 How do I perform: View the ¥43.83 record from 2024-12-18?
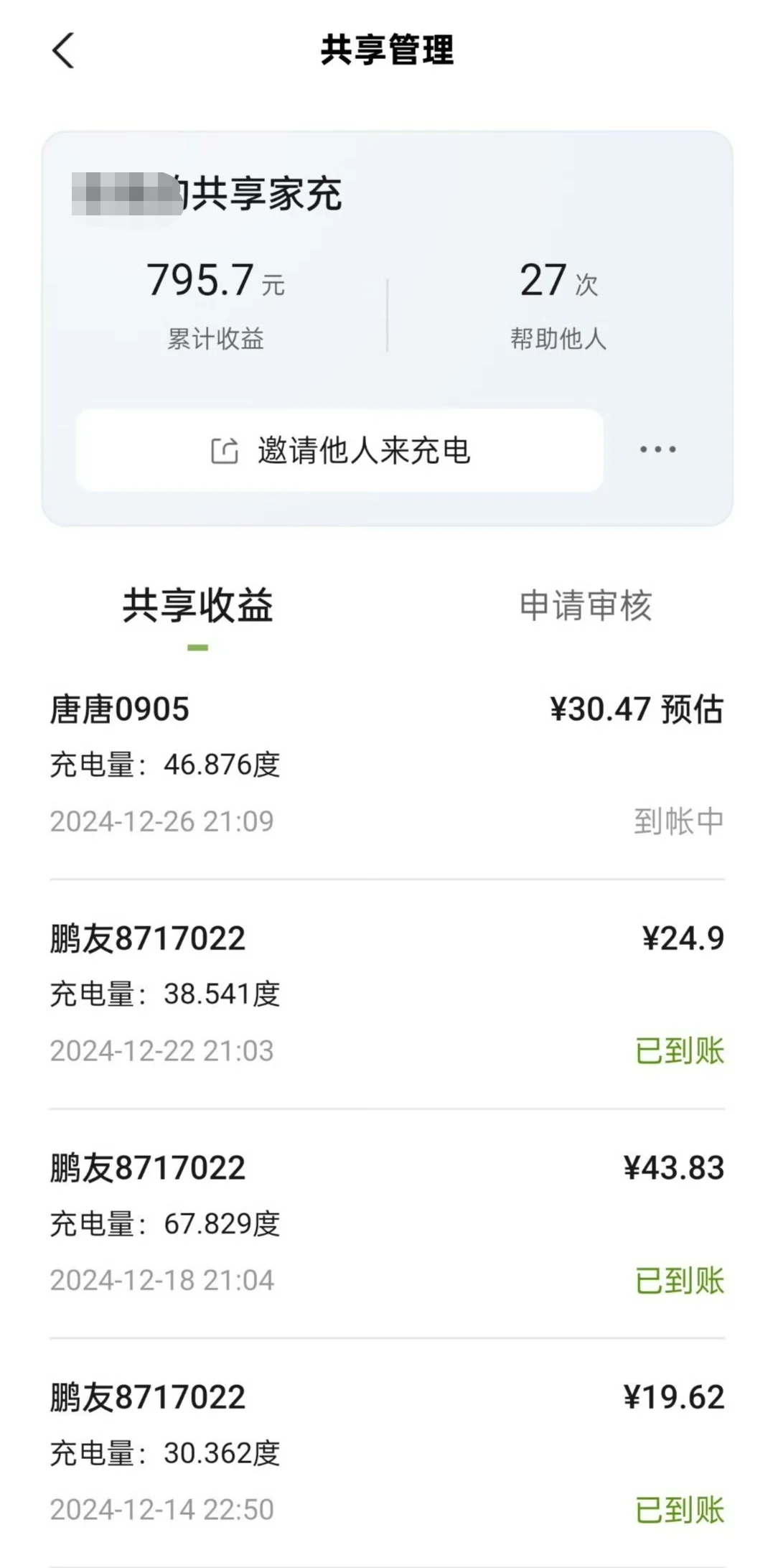(x=387, y=1224)
